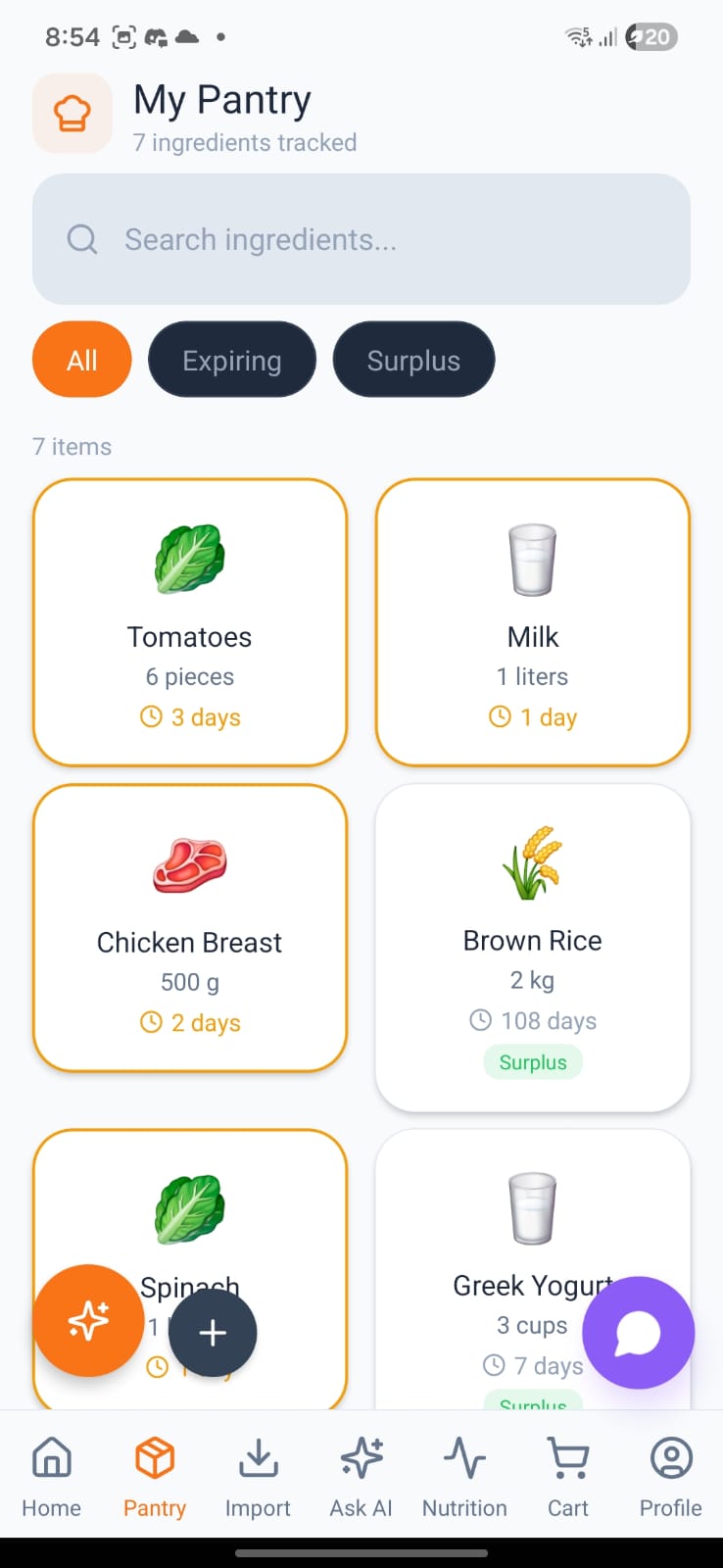This screenshot has height=1568, width=723.
Task: Select the All filter chip
Action: point(82,360)
